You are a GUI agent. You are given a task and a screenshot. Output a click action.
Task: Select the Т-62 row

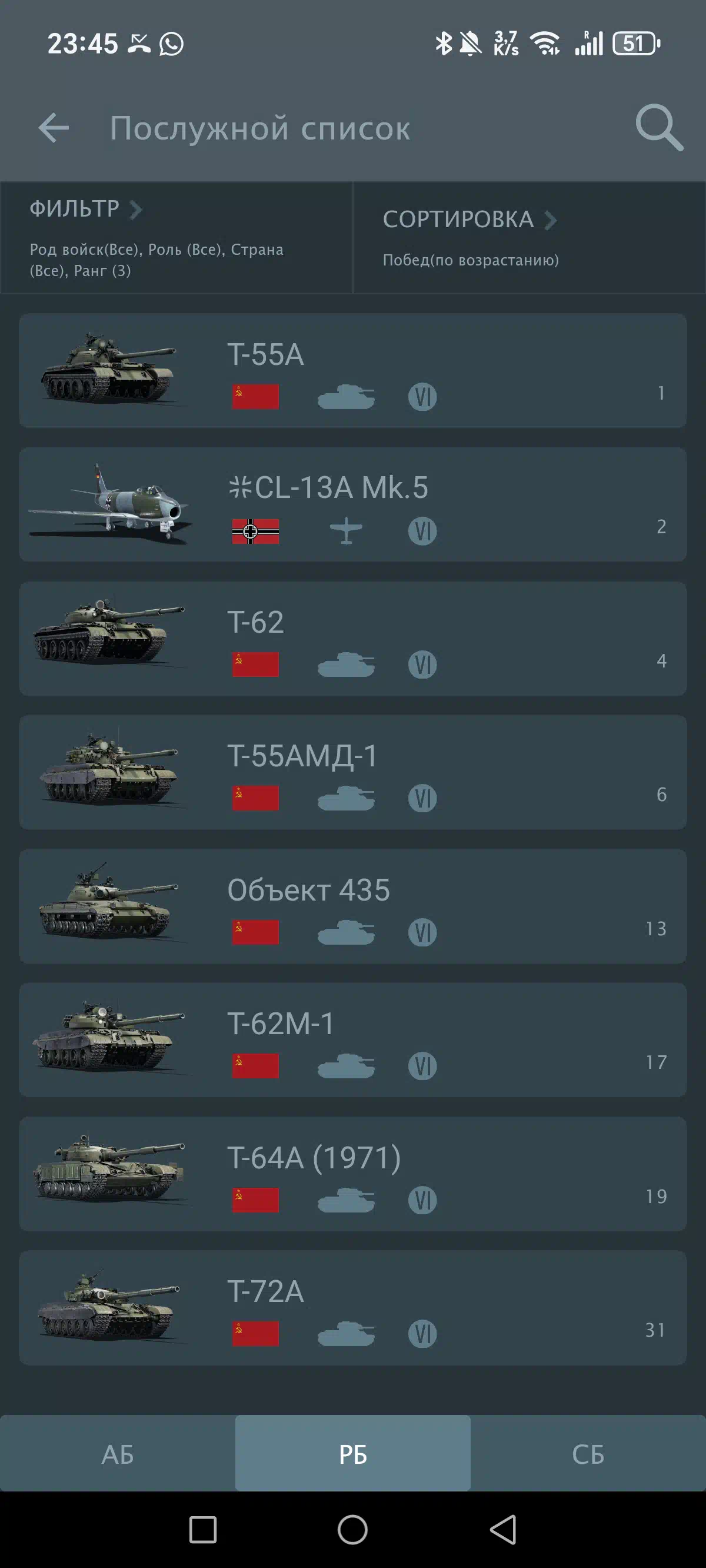pyautogui.click(x=353, y=639)
